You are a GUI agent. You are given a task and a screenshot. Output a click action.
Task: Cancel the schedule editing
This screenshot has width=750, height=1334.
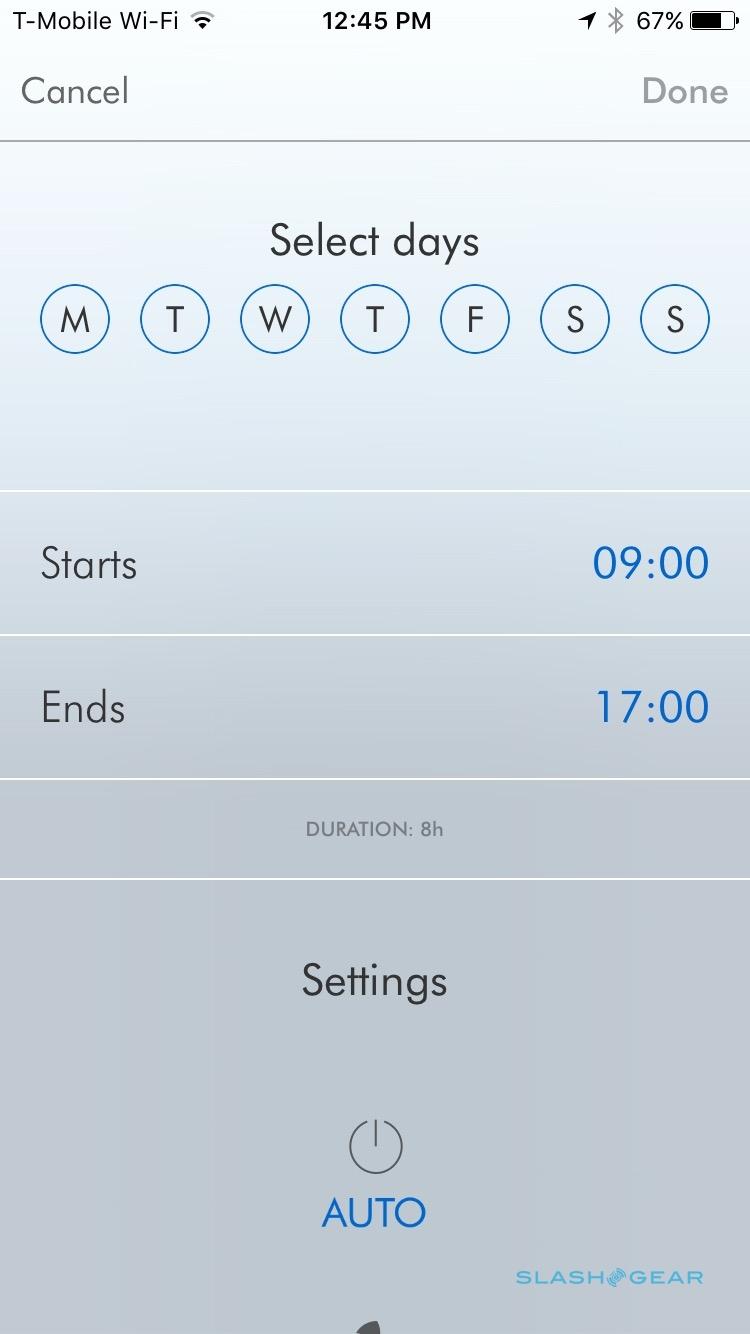coord(75,91)
